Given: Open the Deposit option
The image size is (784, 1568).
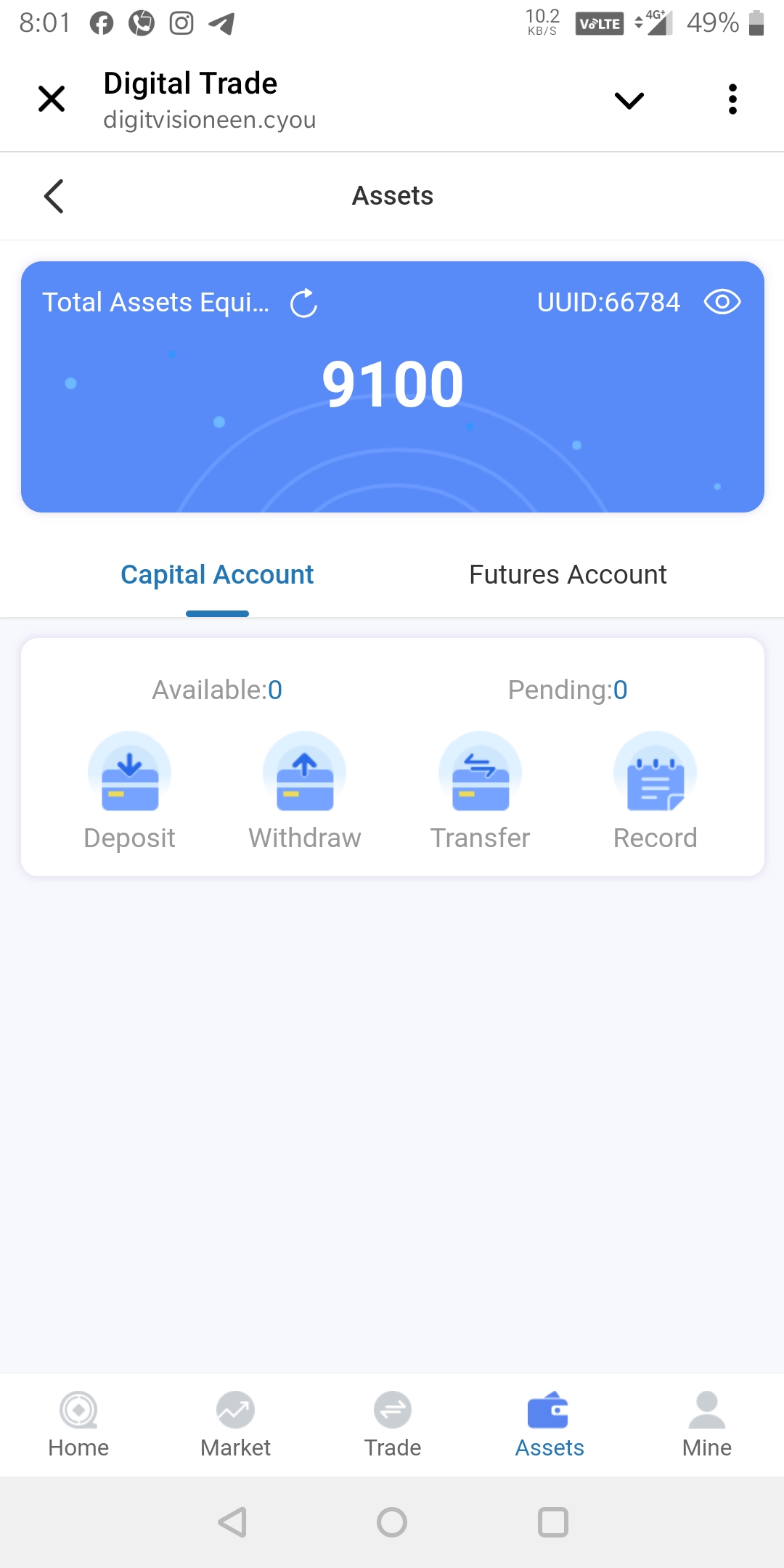Looking at the screenshot, I should pyautogui.click(x=130, y=791).
